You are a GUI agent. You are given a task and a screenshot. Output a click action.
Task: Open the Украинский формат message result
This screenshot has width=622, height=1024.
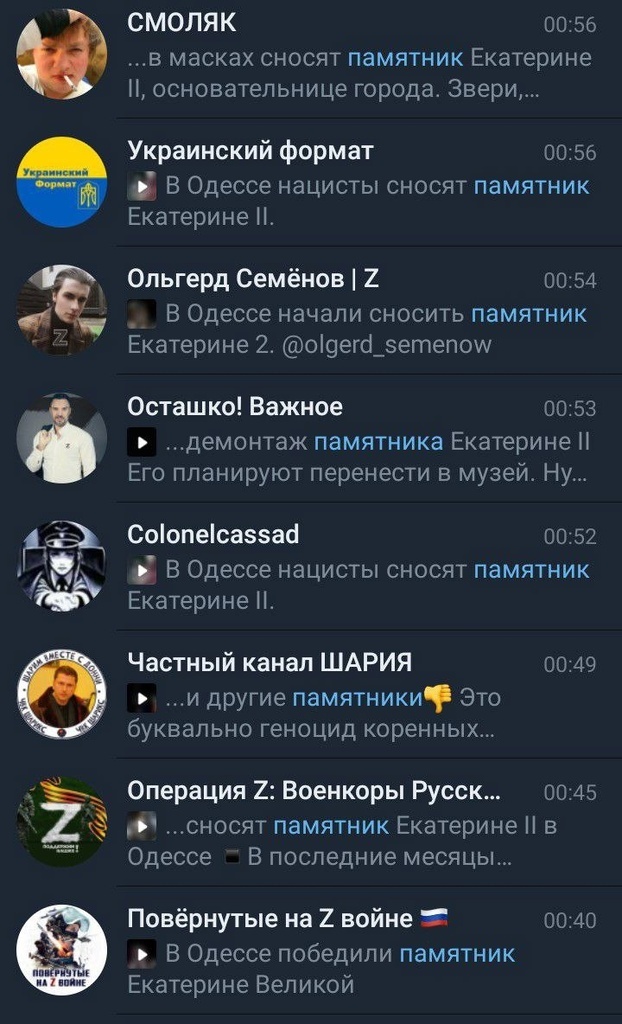(311, 183)
